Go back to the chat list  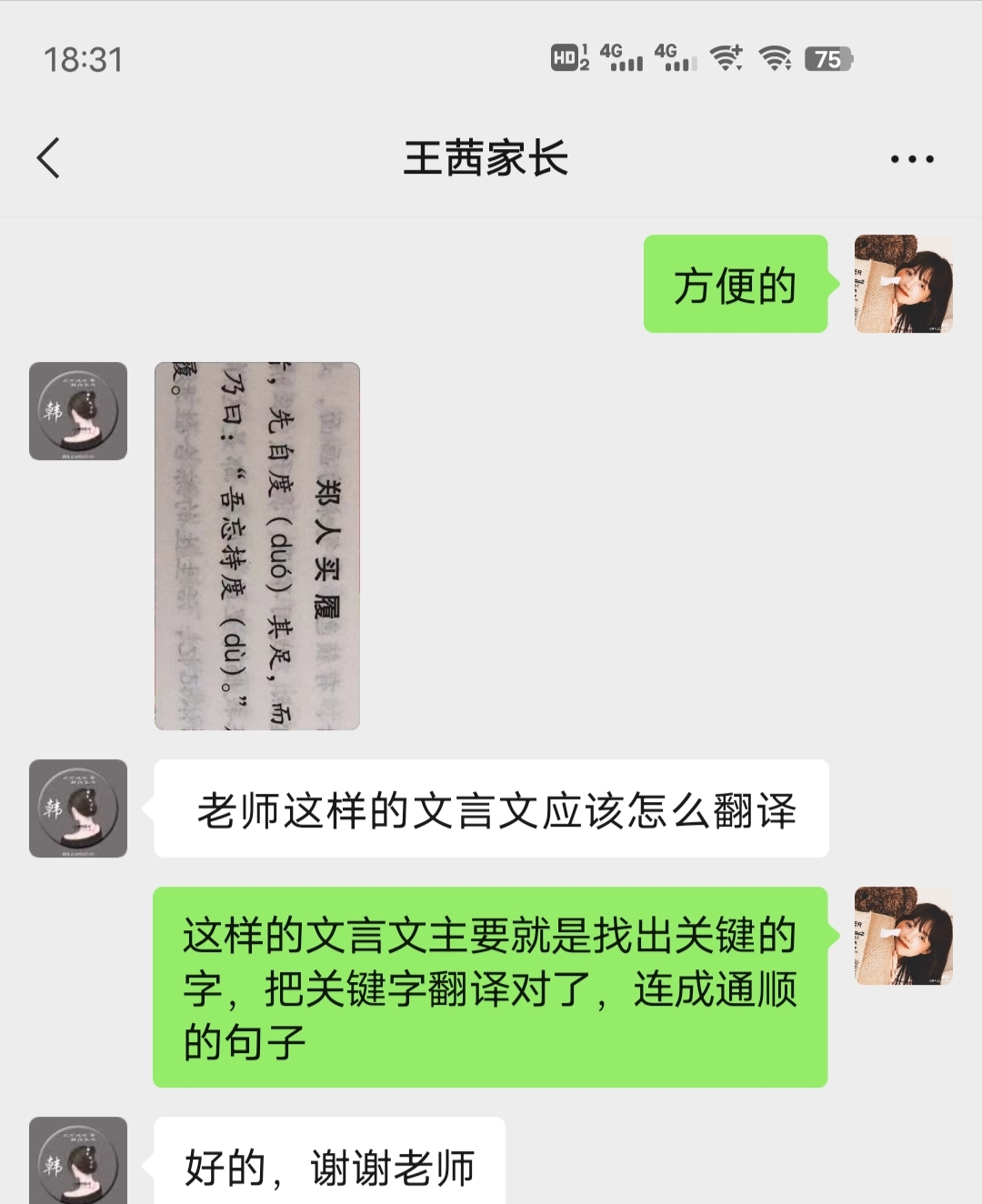click(x=49, y=158)
